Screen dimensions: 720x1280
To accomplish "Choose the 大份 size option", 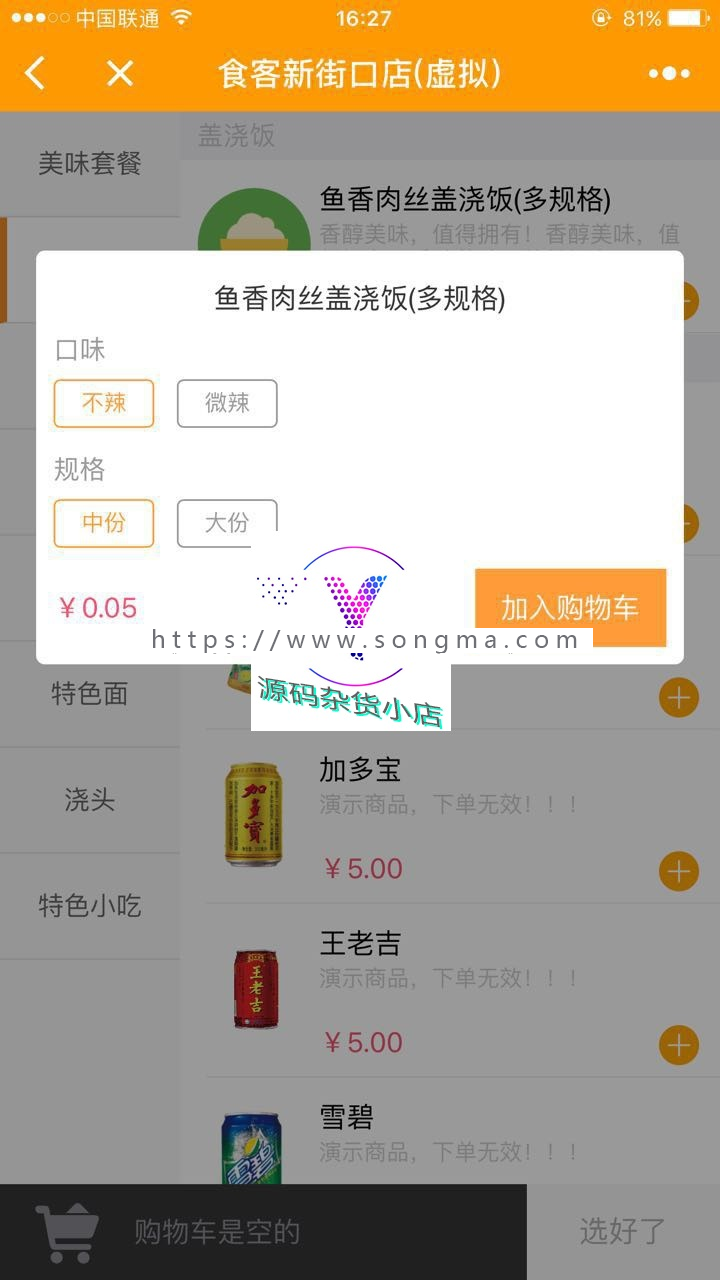I will click(227, 523).
